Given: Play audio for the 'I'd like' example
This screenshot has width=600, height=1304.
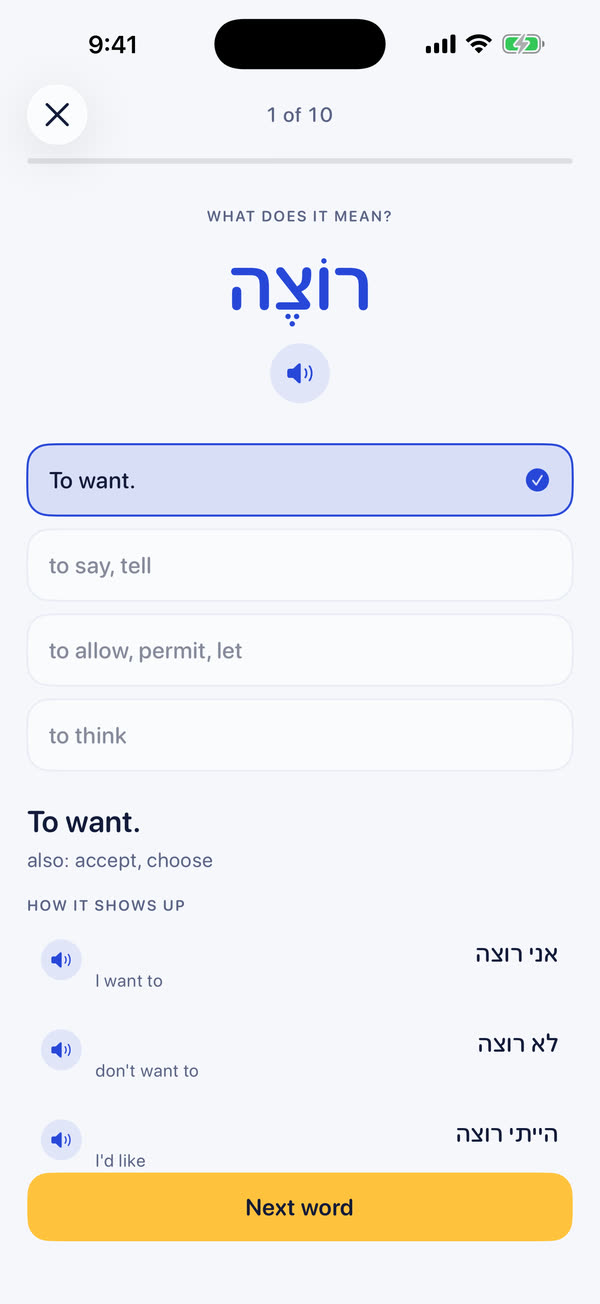Looking at the screenshot, I should click(61, 1140).
